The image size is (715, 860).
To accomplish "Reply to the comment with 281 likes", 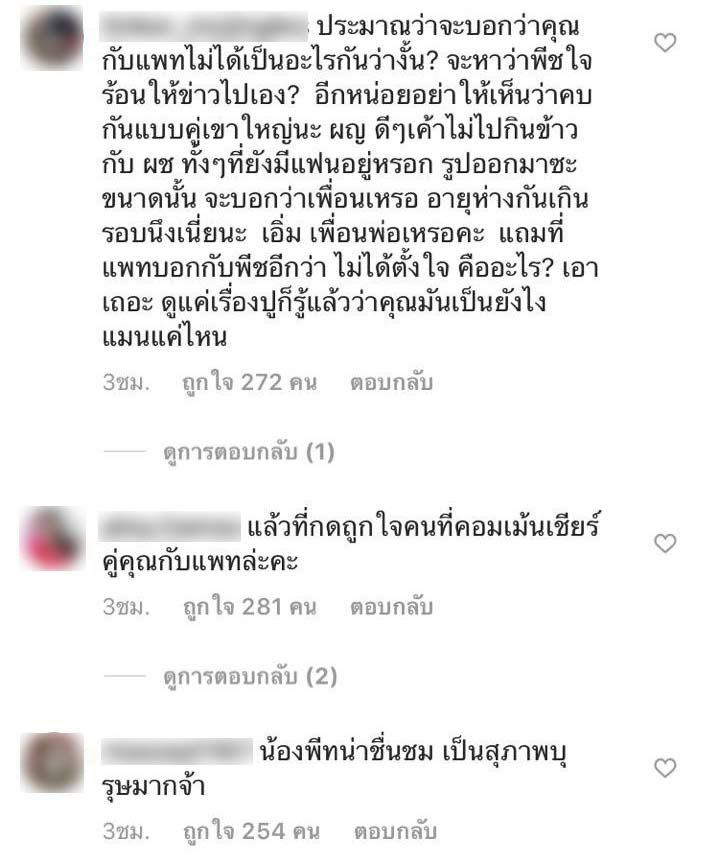I will click(391, 607).
